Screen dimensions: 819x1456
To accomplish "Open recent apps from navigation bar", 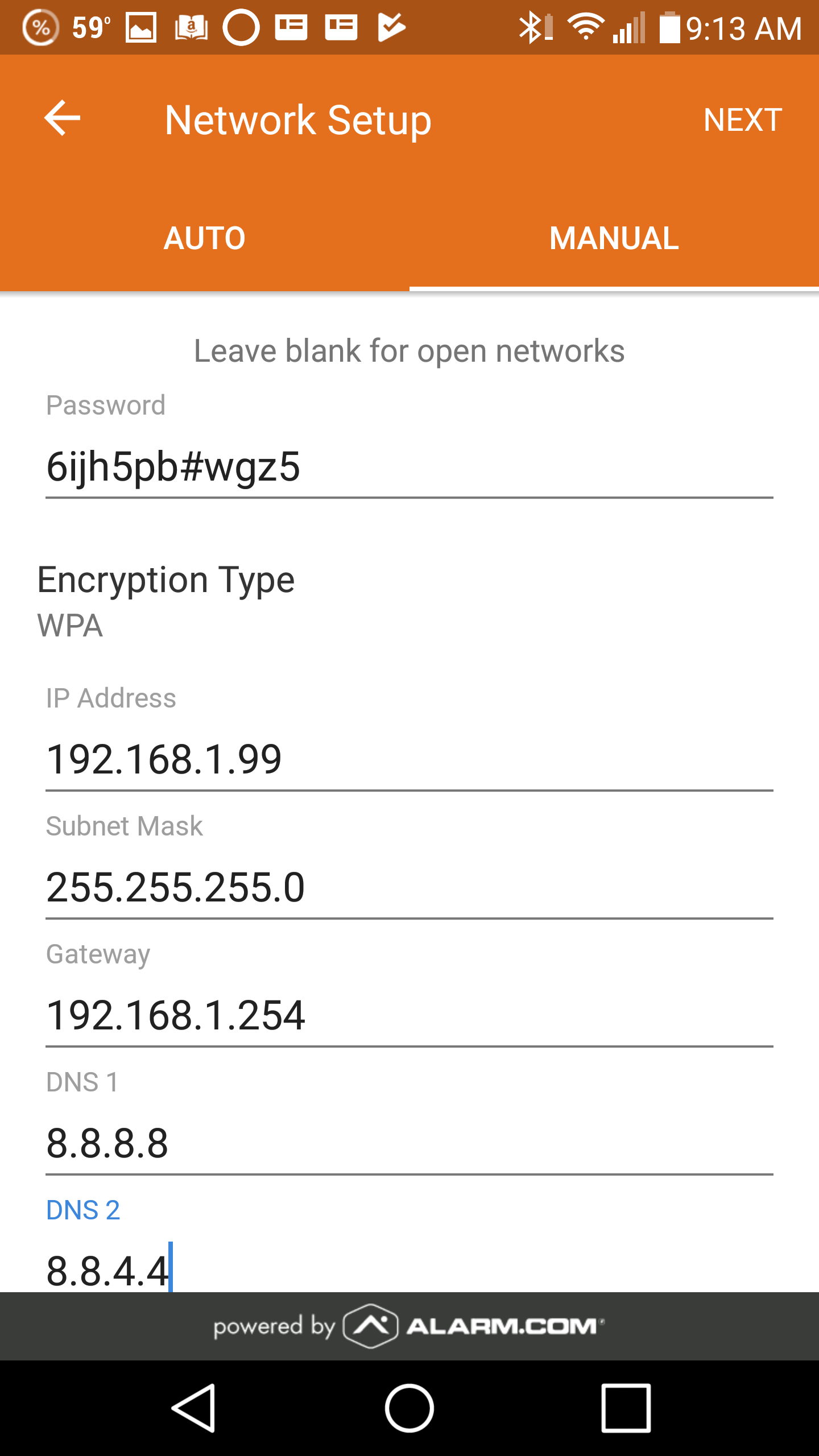I will (626, 1408).
